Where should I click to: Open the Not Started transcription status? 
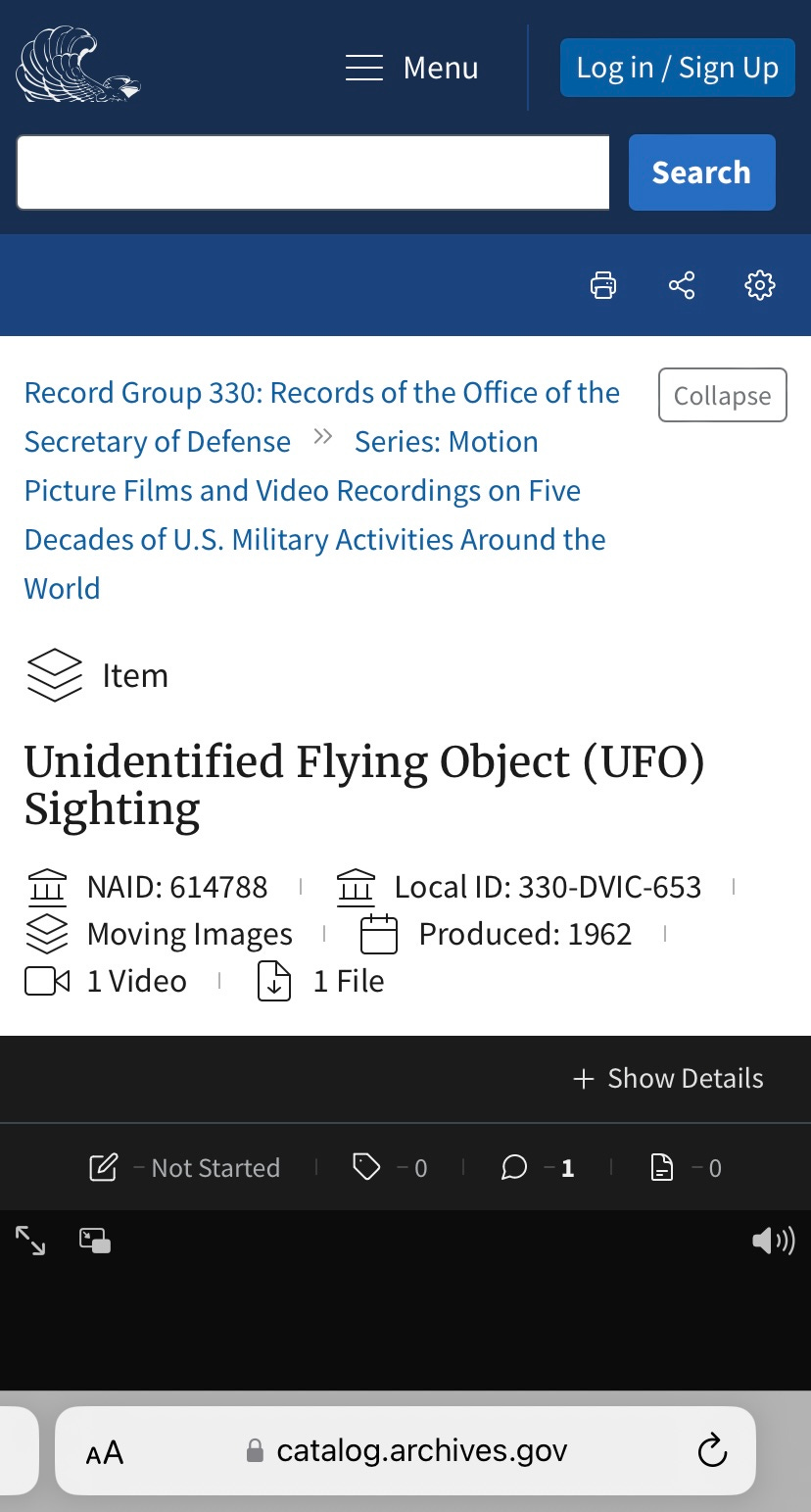(x=184, y=1167)
